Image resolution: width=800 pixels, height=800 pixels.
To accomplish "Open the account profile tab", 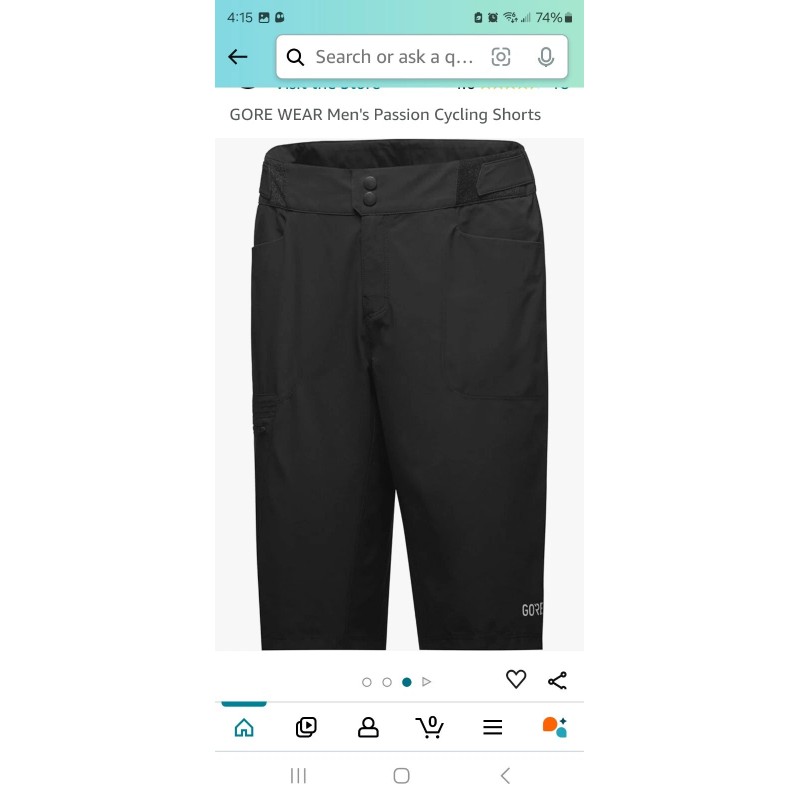I will click(x=368, y=727).
